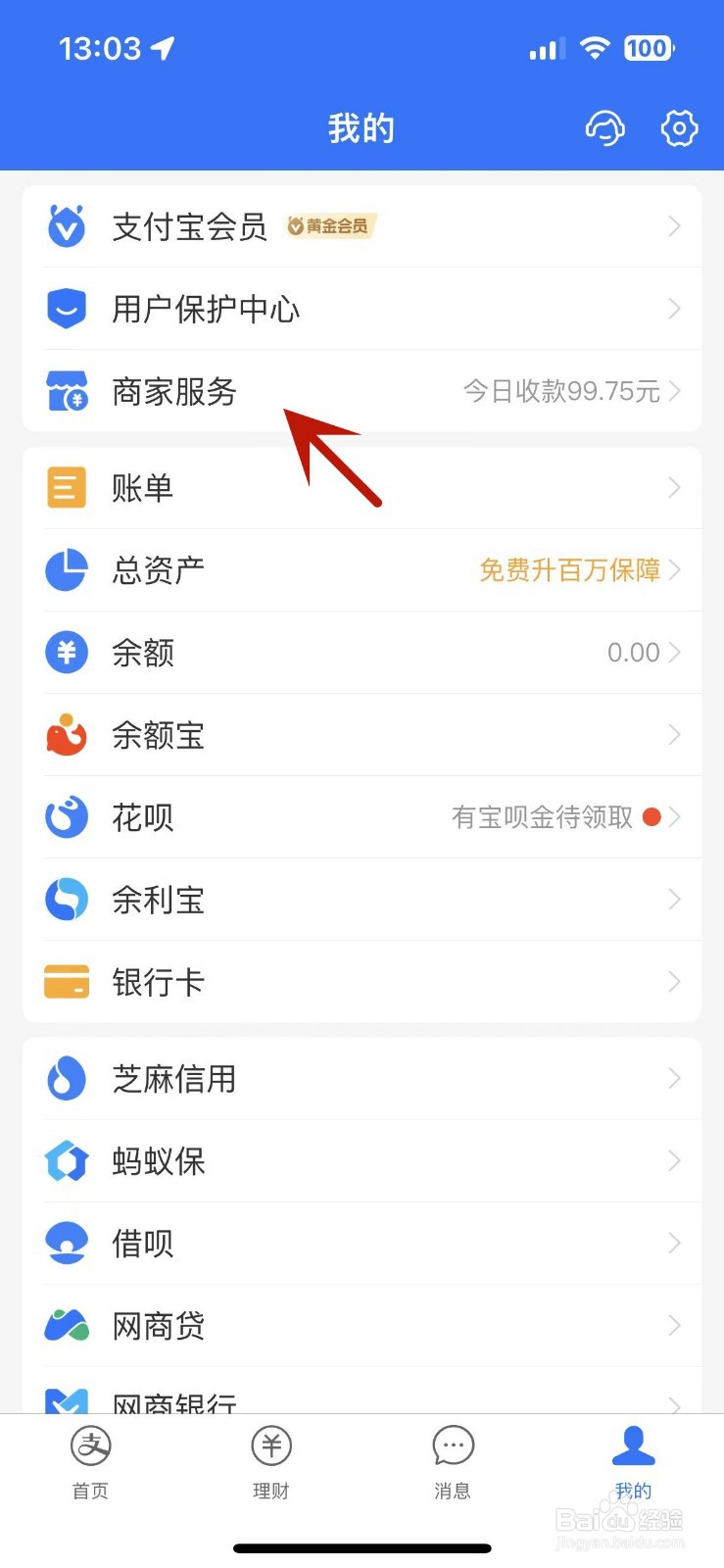
Task: Open 商家服务 merchant services icon
Action: (66, 391)
